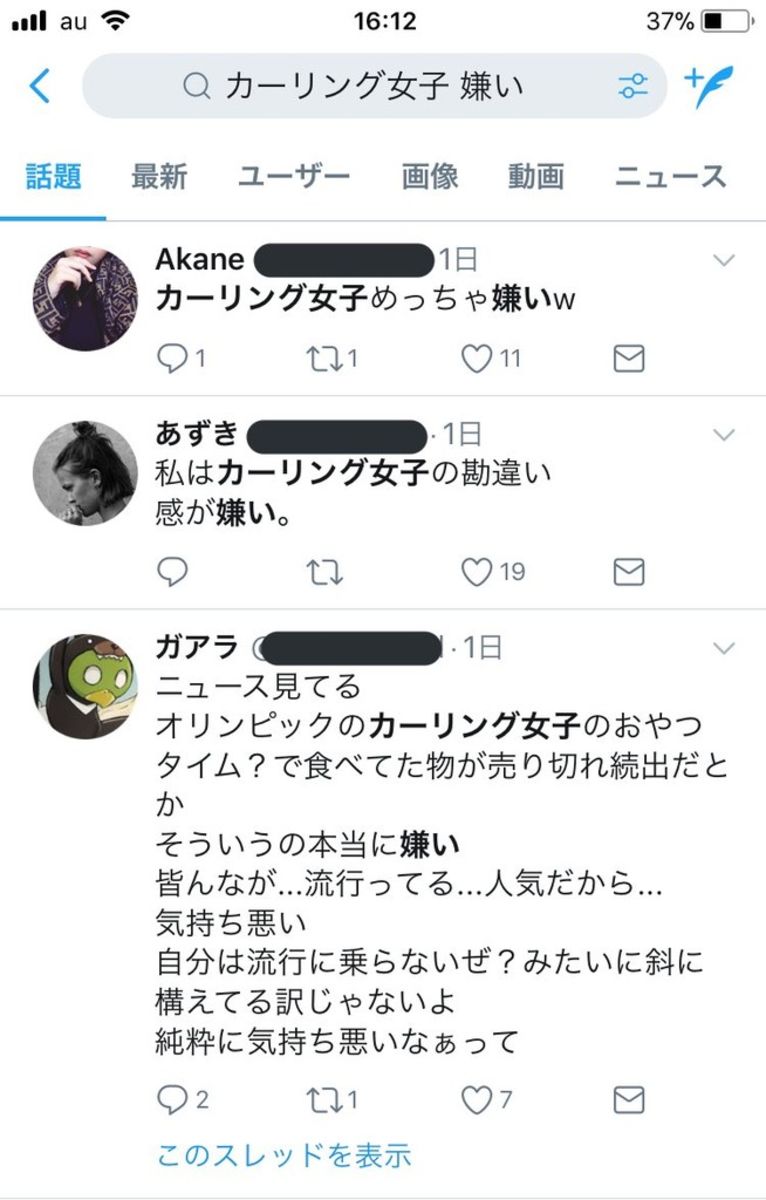The height and width of the screenshot is (1200, 766).
Task: Reply to あずき's tweet
Action: pos(173,572)
